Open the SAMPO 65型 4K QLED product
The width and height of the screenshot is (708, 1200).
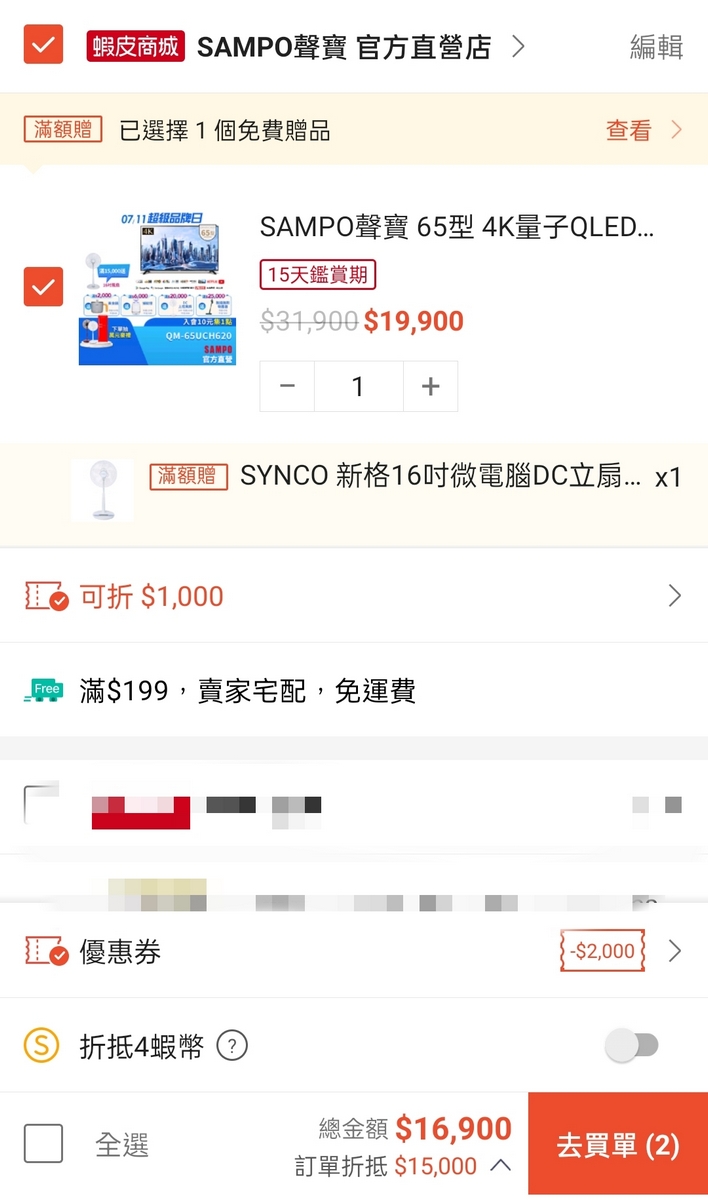[x=456, y=228]
